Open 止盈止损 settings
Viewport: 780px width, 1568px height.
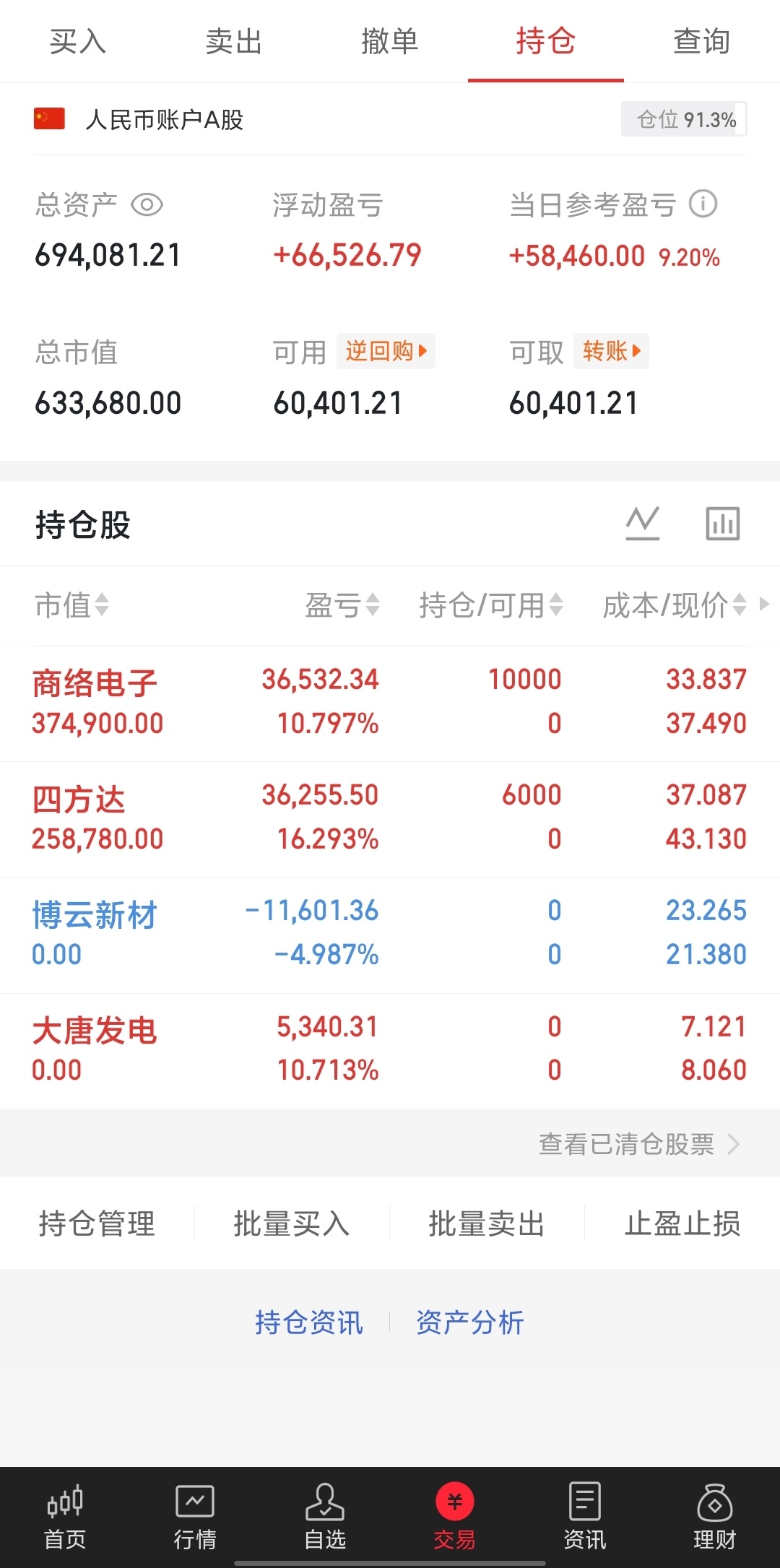click(x=682, y=1223)
